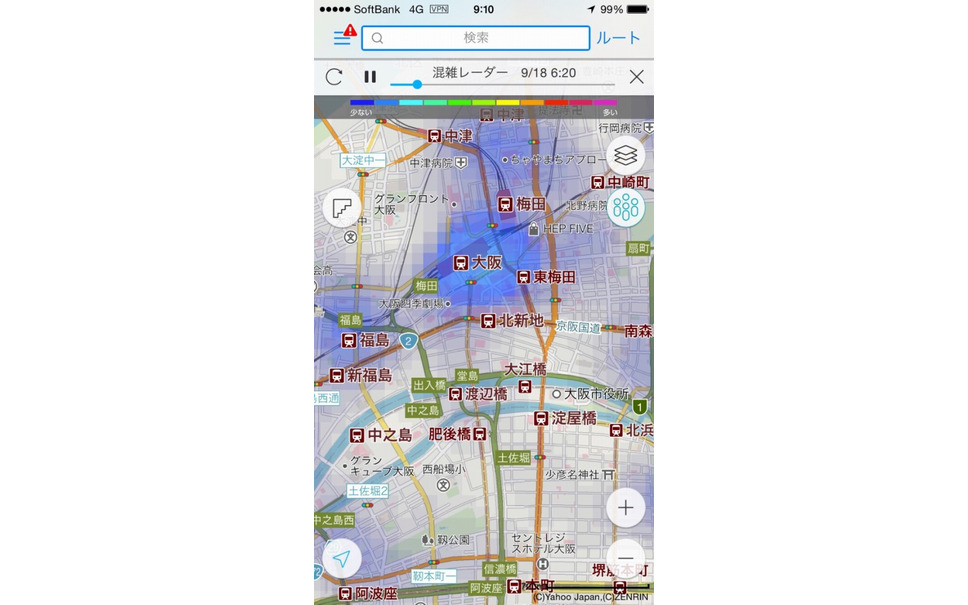This screenshot has width=968, height=605.
Task: Close the congestion radar panel
Action: (x=636, y=77)
